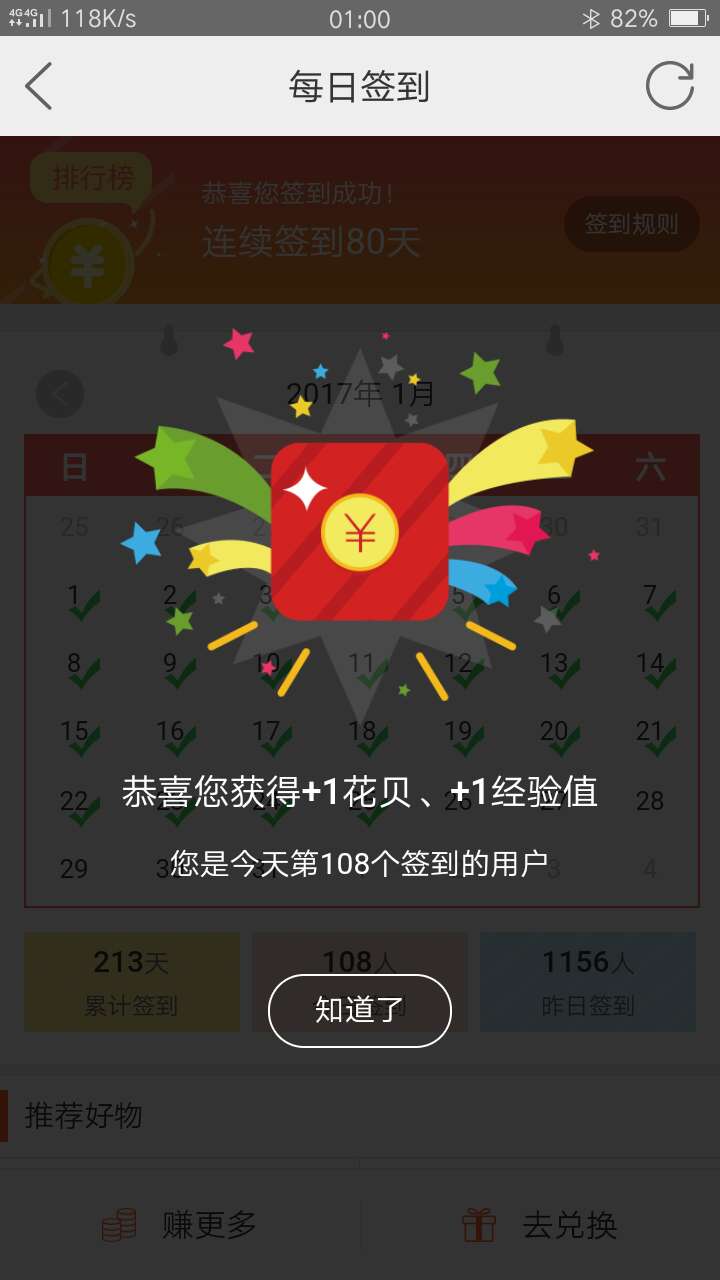Go to previous month in calendar

(60, 394)
